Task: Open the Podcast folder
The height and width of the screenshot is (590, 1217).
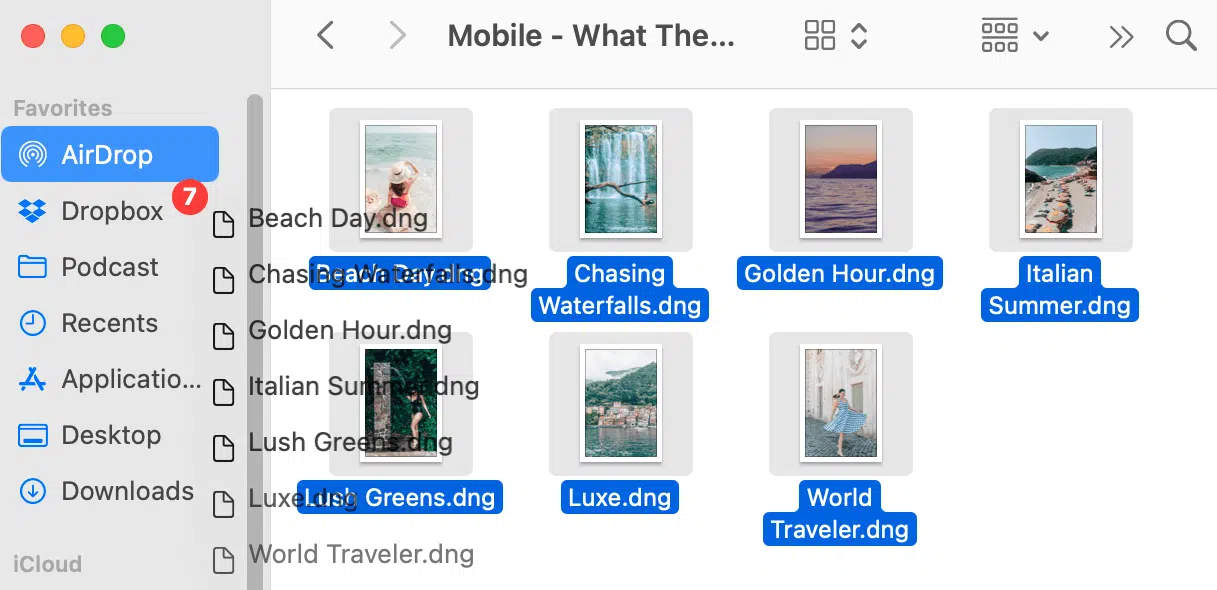Action: click(x=108, y=267)
